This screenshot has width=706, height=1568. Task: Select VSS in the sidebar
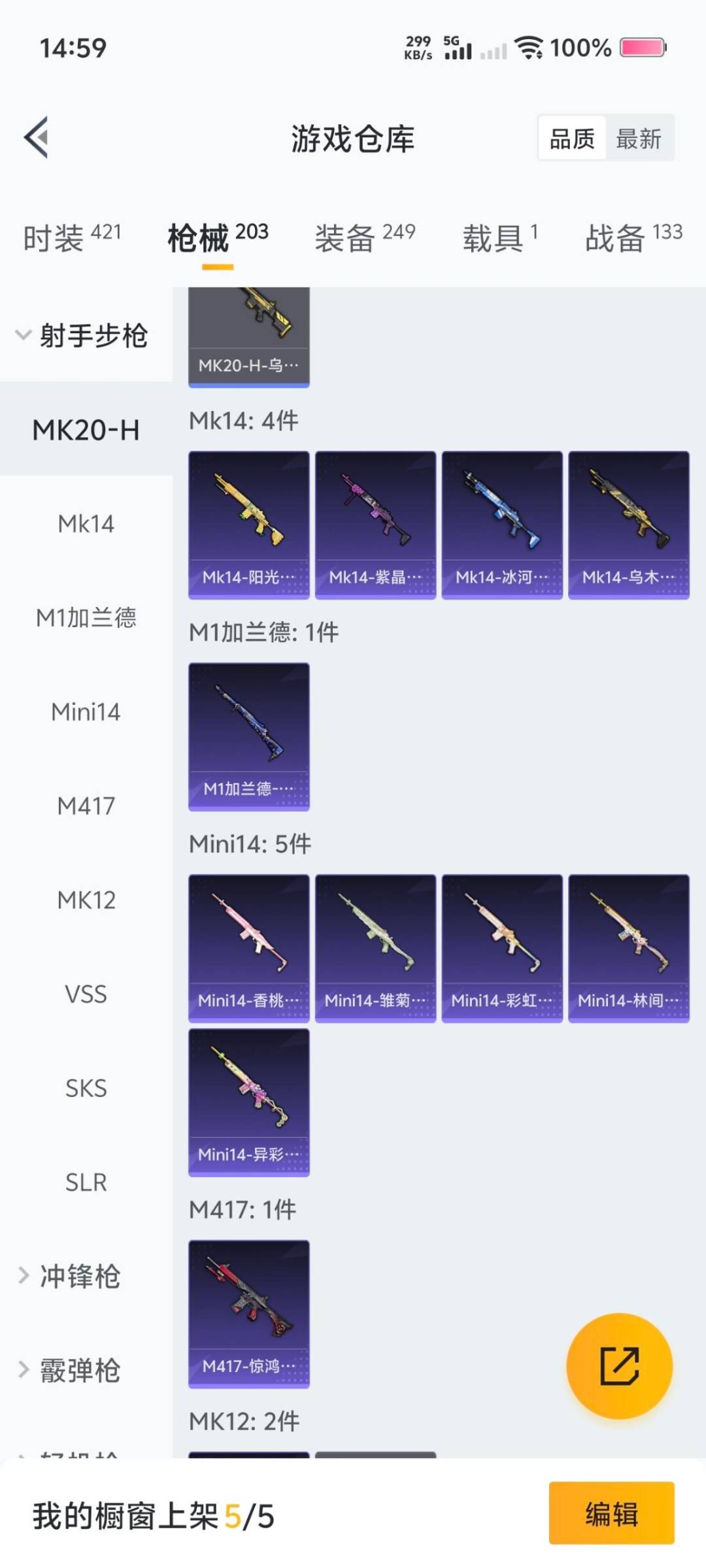click(85, 994)
